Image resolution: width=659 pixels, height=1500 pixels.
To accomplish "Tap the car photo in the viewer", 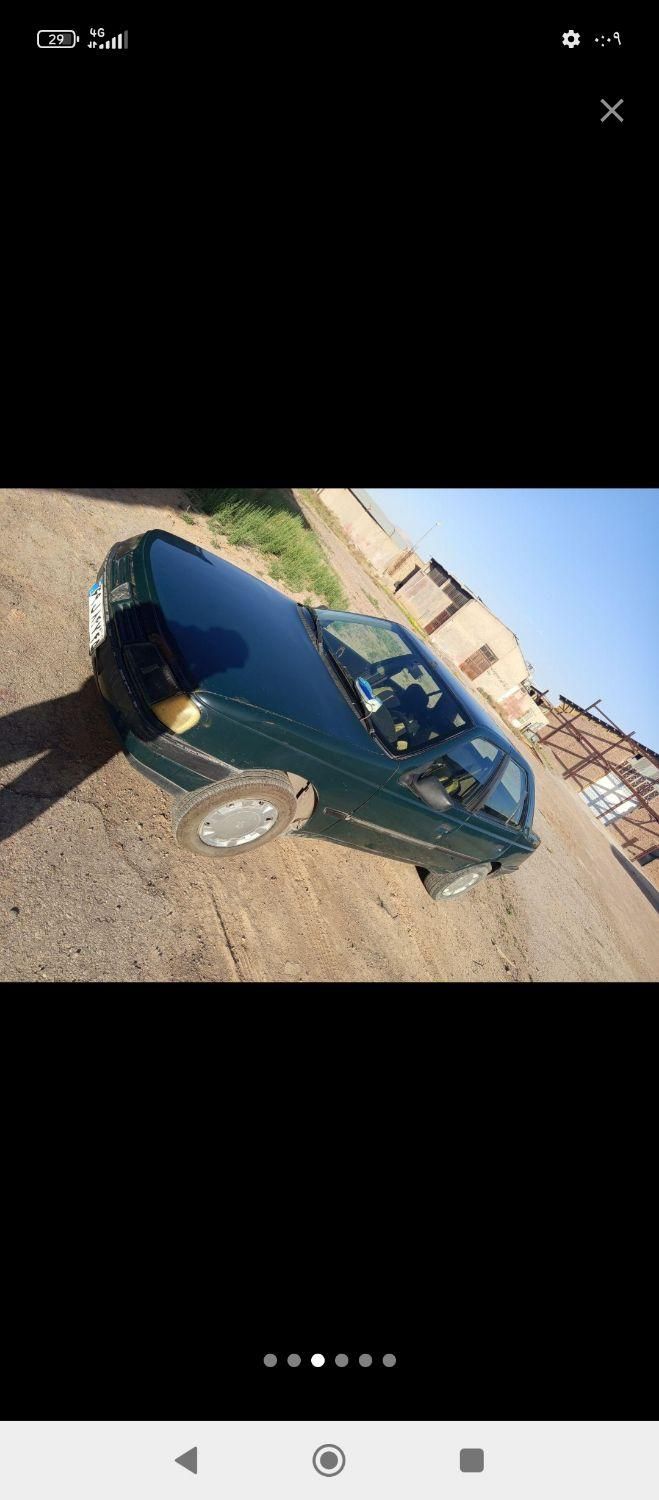I will (x=329, y=735).
